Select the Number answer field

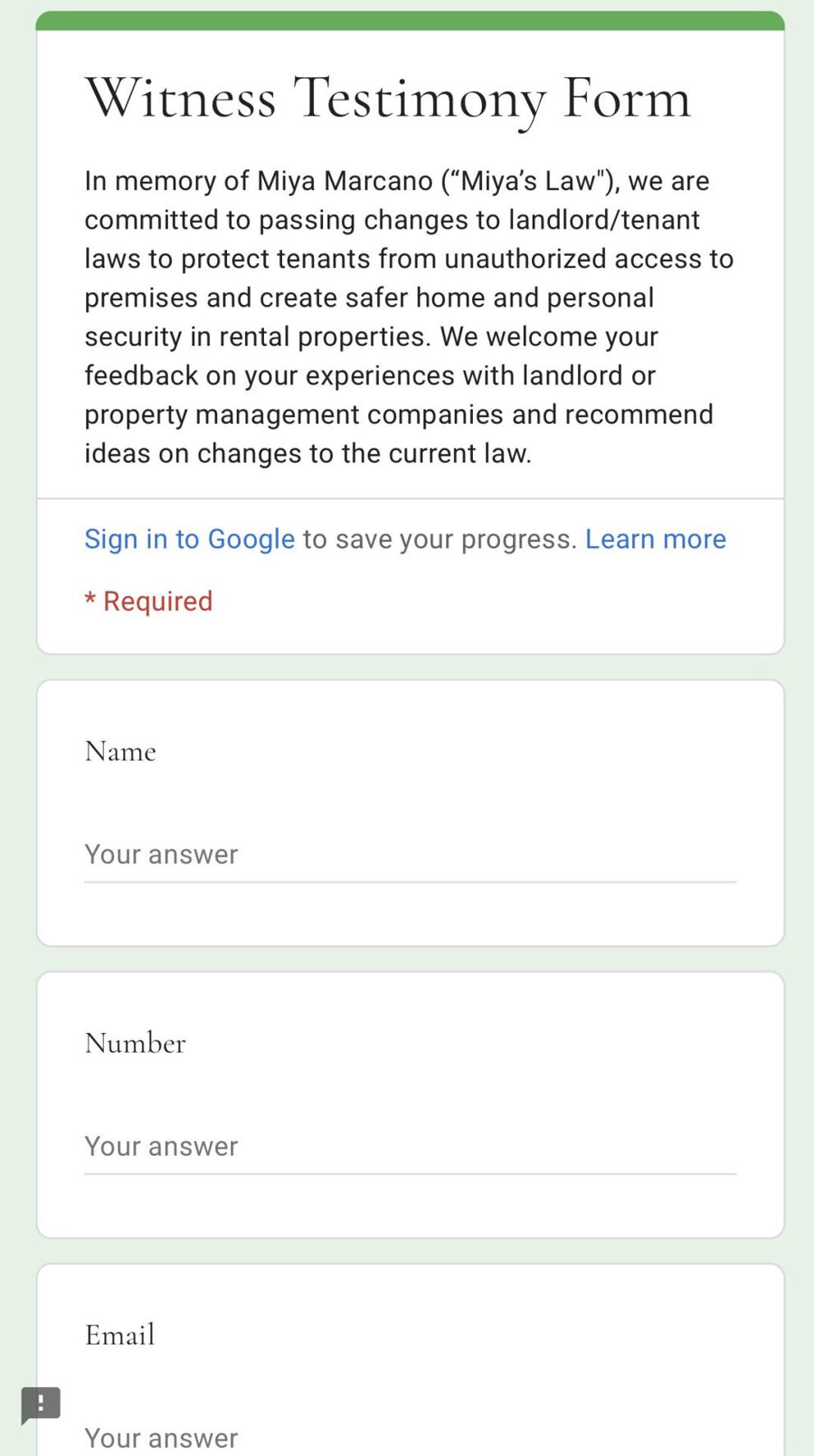tap(410, 1148)
